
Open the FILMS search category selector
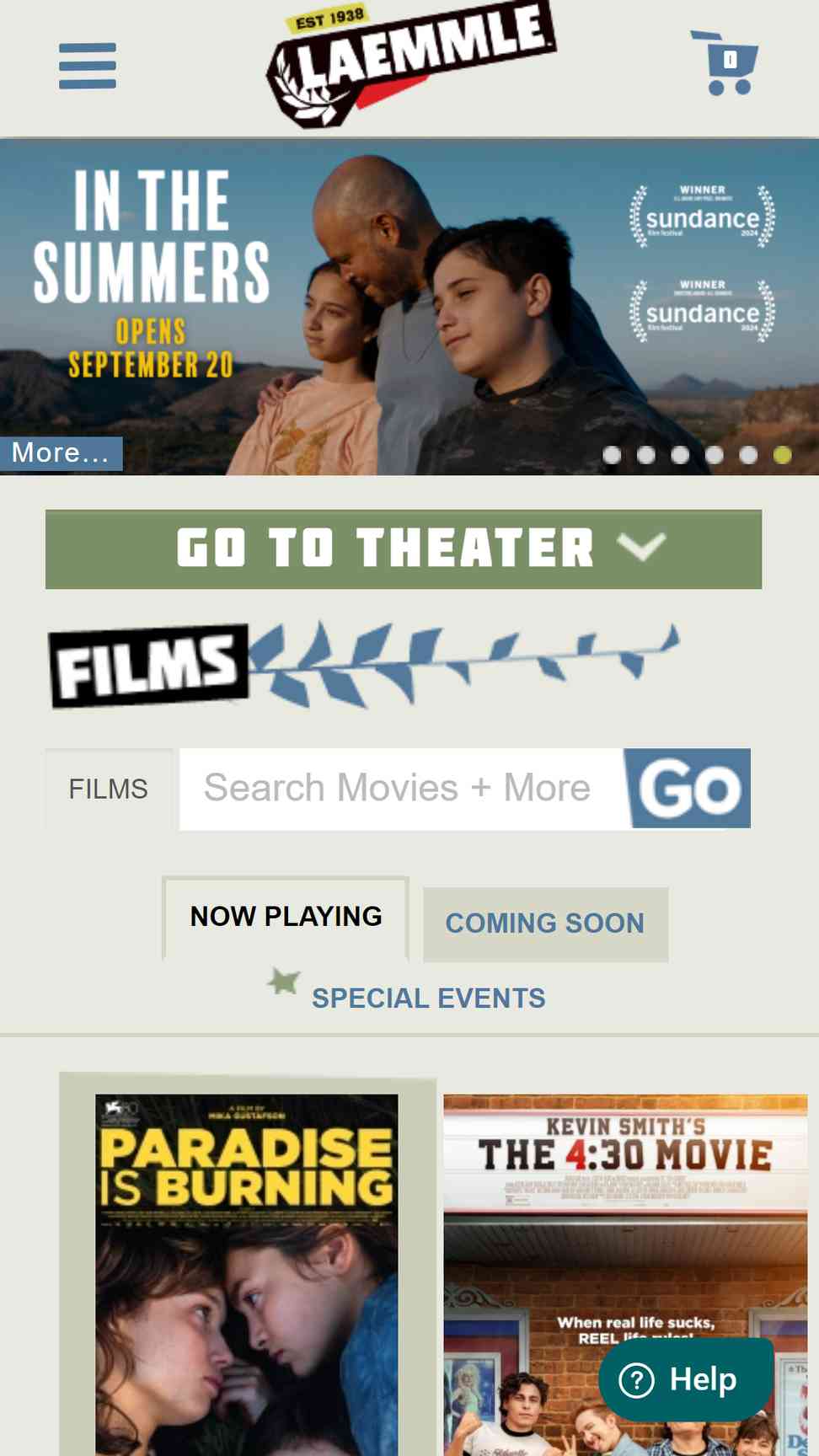coord(109,790)
